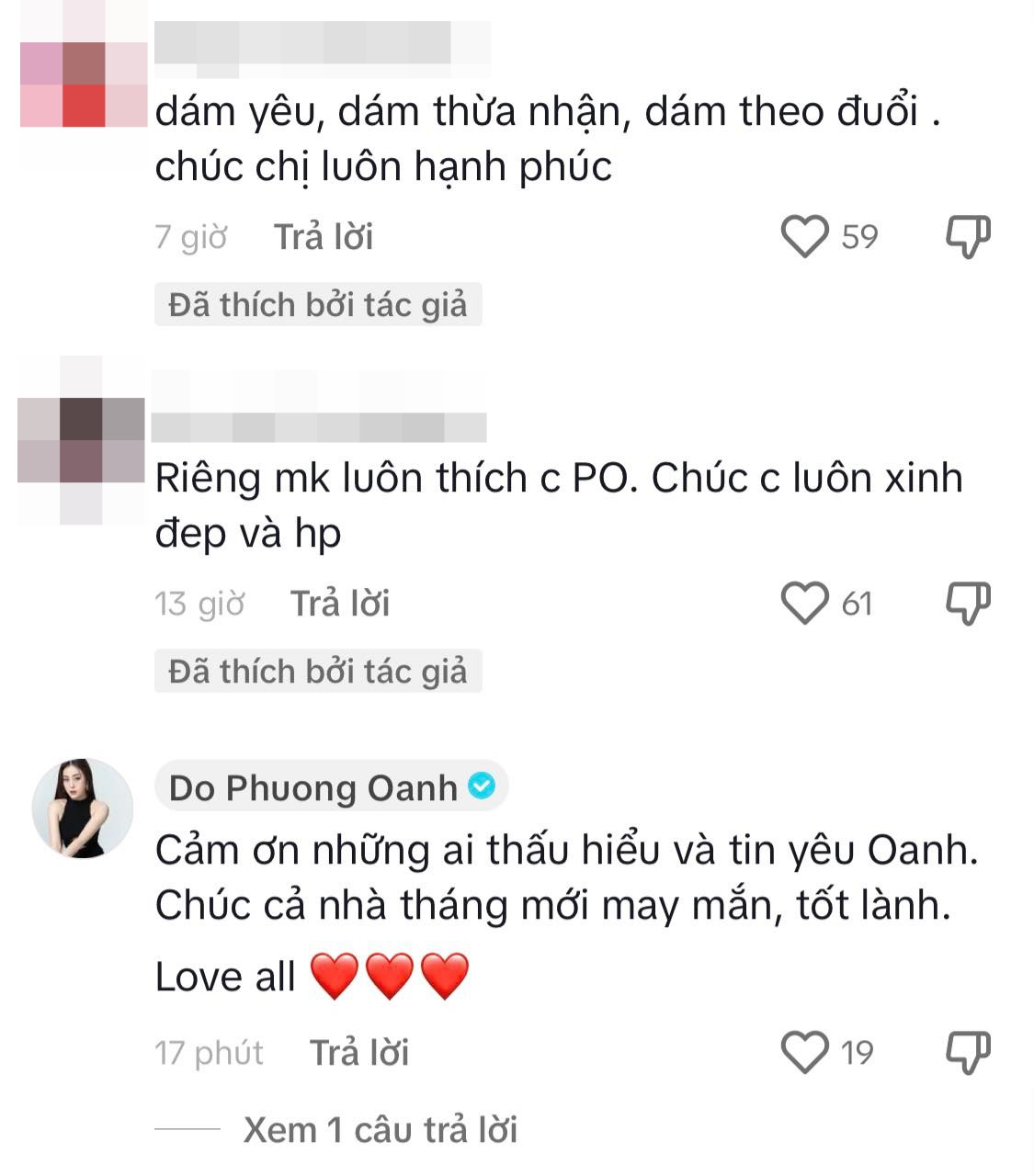Like the comment "Riêng mk luôn thích c PO"
This screenshot has width=1034, height=1176.
click(804, 604)
